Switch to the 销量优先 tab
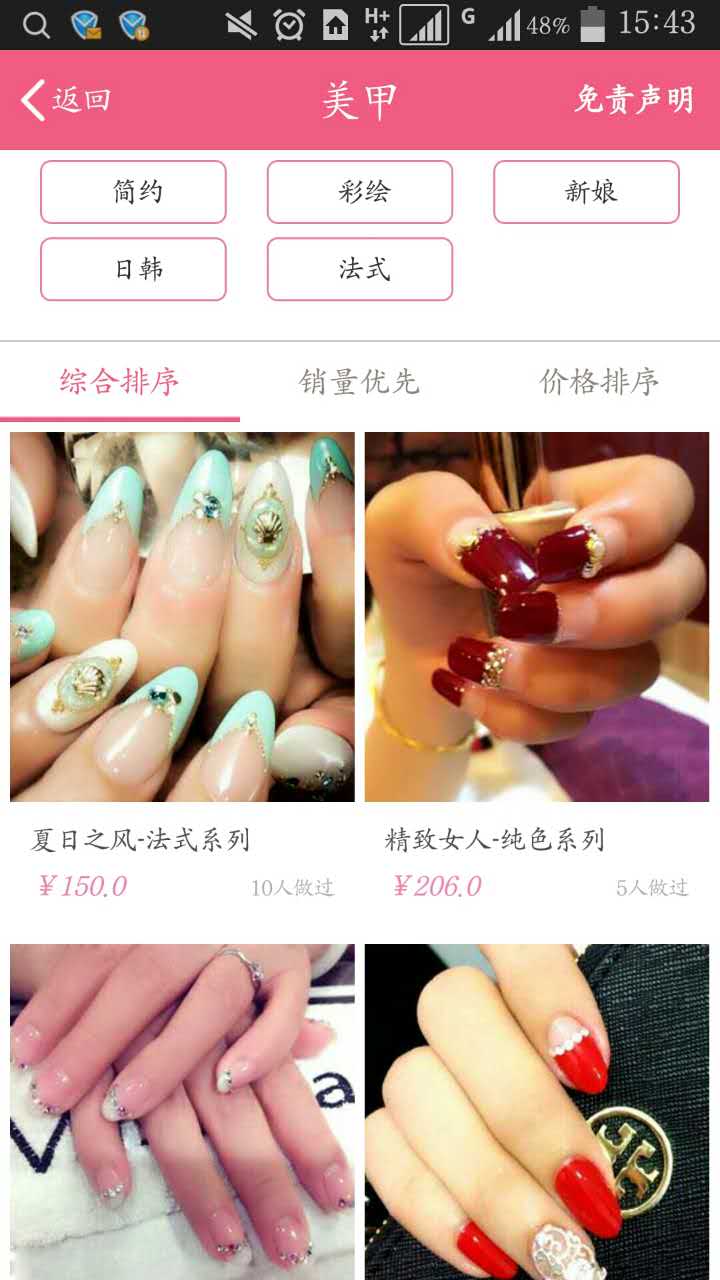720x1280 pixels. pyautogui.click(x=360, y=382)
